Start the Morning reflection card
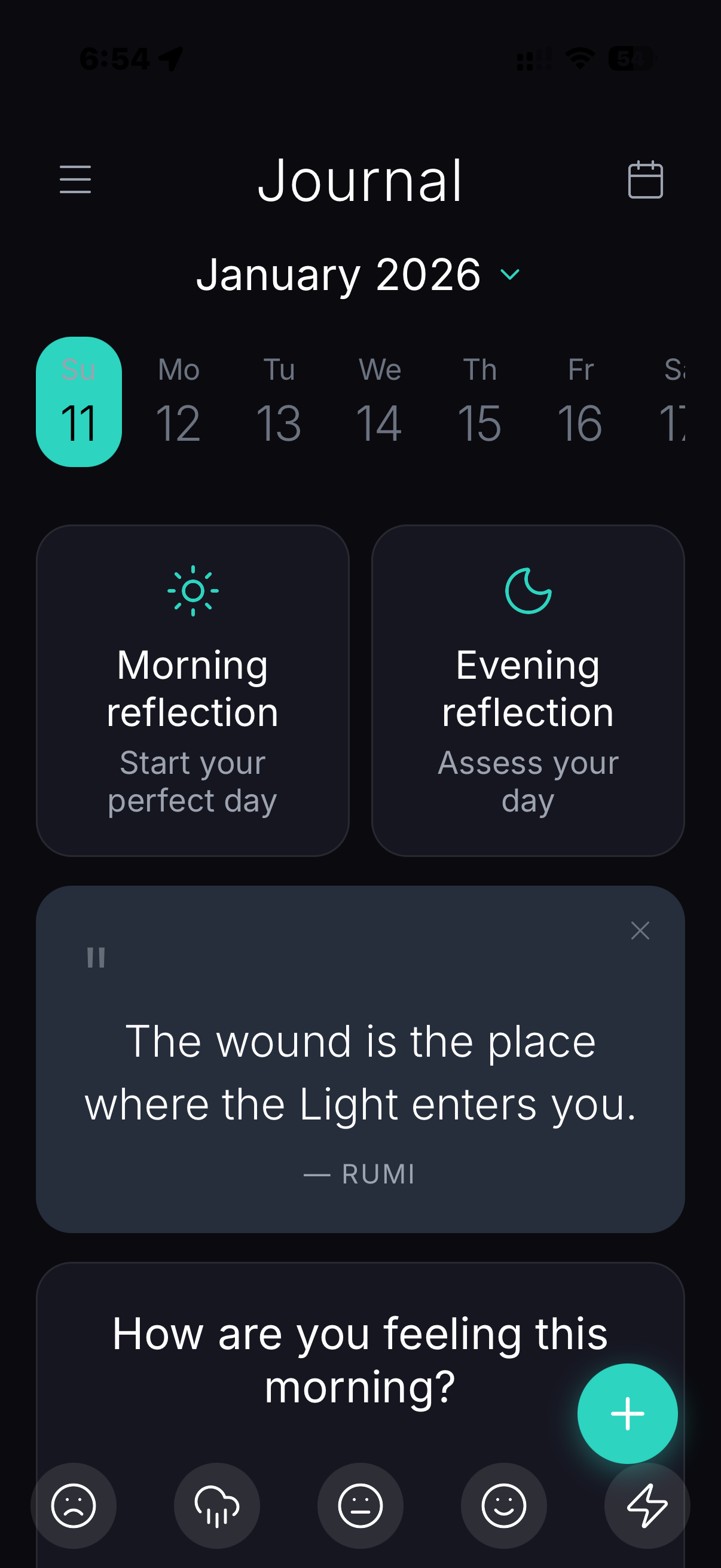The image size is (721, 1568). [x=193, y=690]
